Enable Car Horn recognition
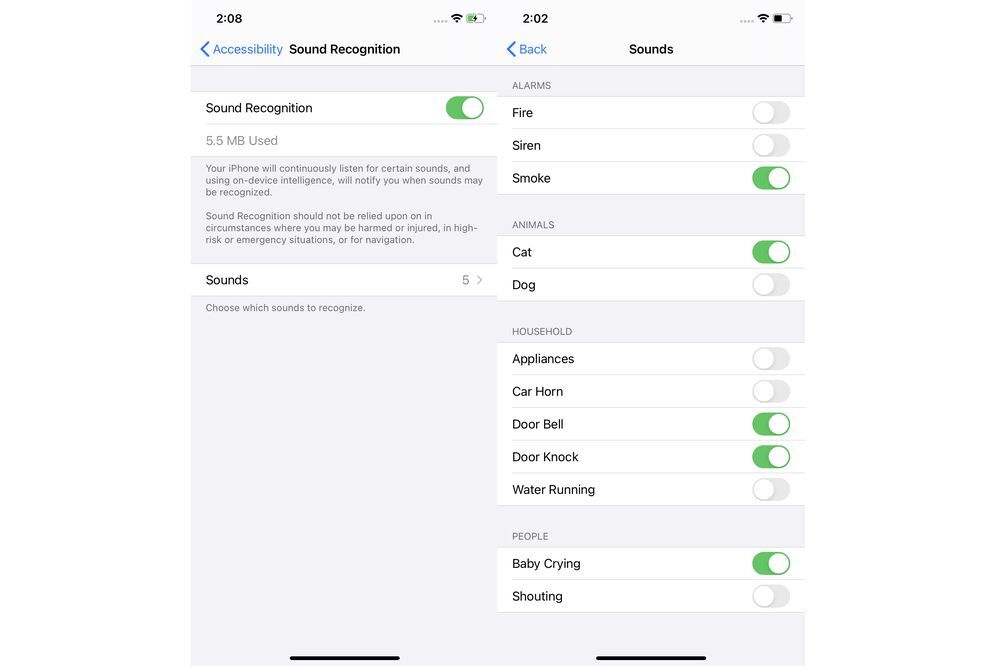The width and height of the screenshot is (1000, 666). pos(770,391)
